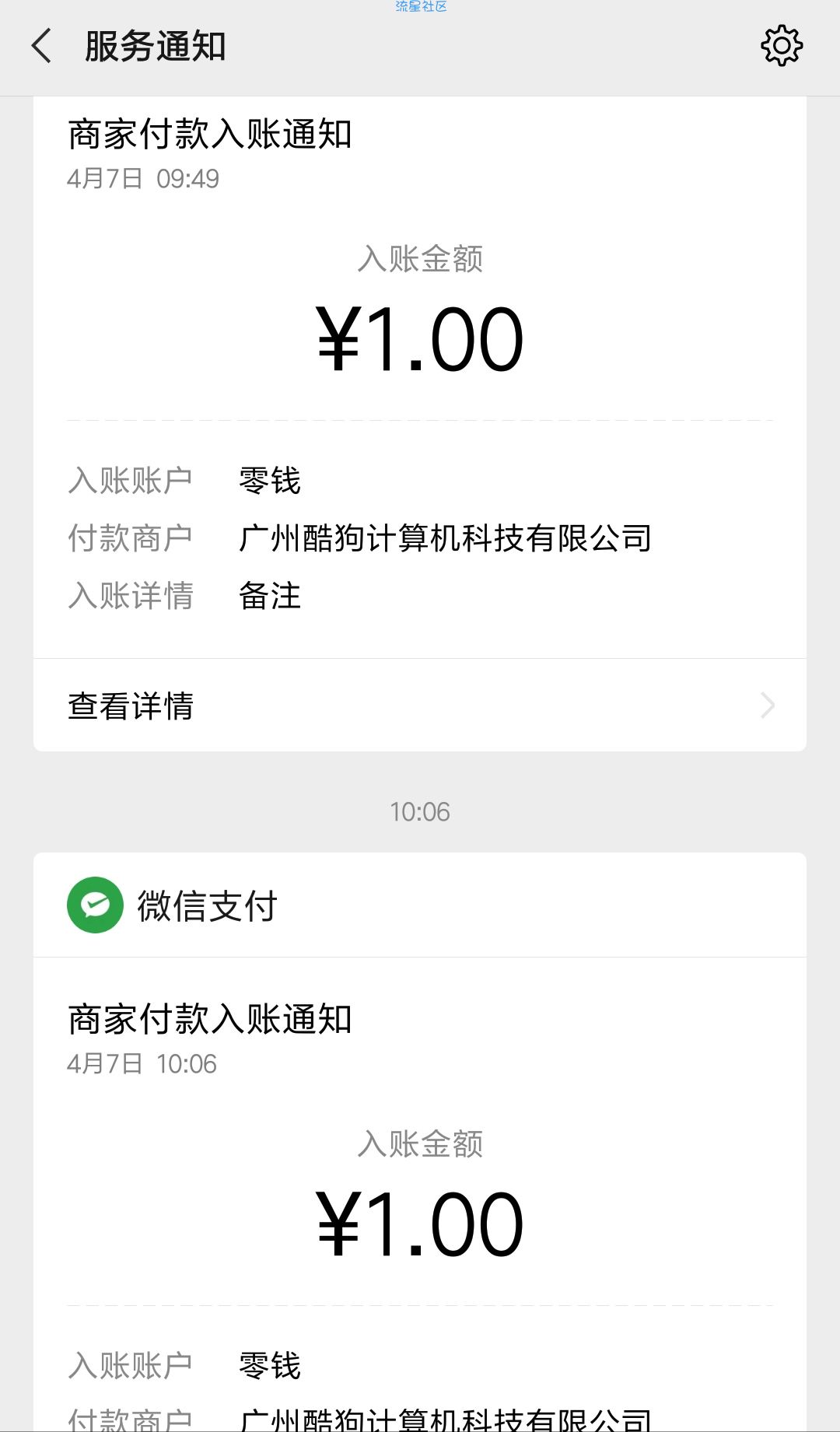
Task: Open the 09:49 商家付款入账通知 card
Action: tap(420, 377)
